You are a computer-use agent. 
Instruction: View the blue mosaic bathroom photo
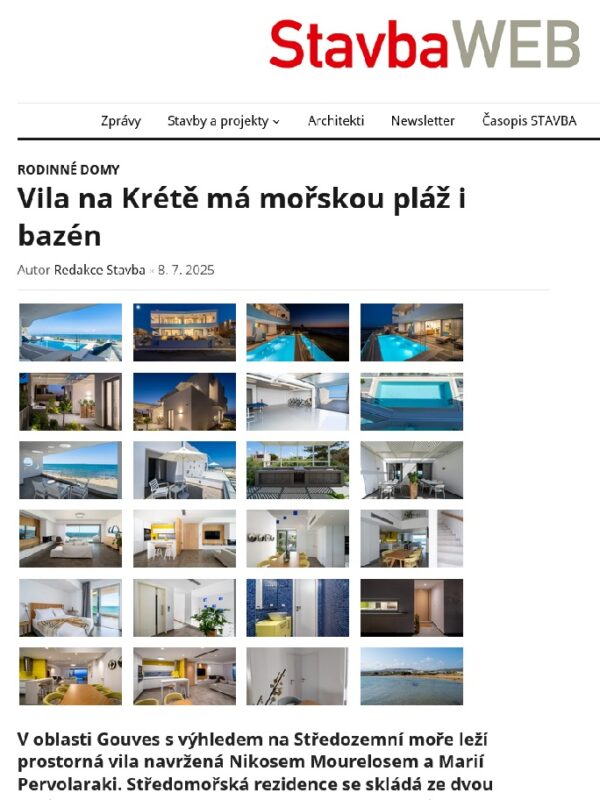[297, 607]
